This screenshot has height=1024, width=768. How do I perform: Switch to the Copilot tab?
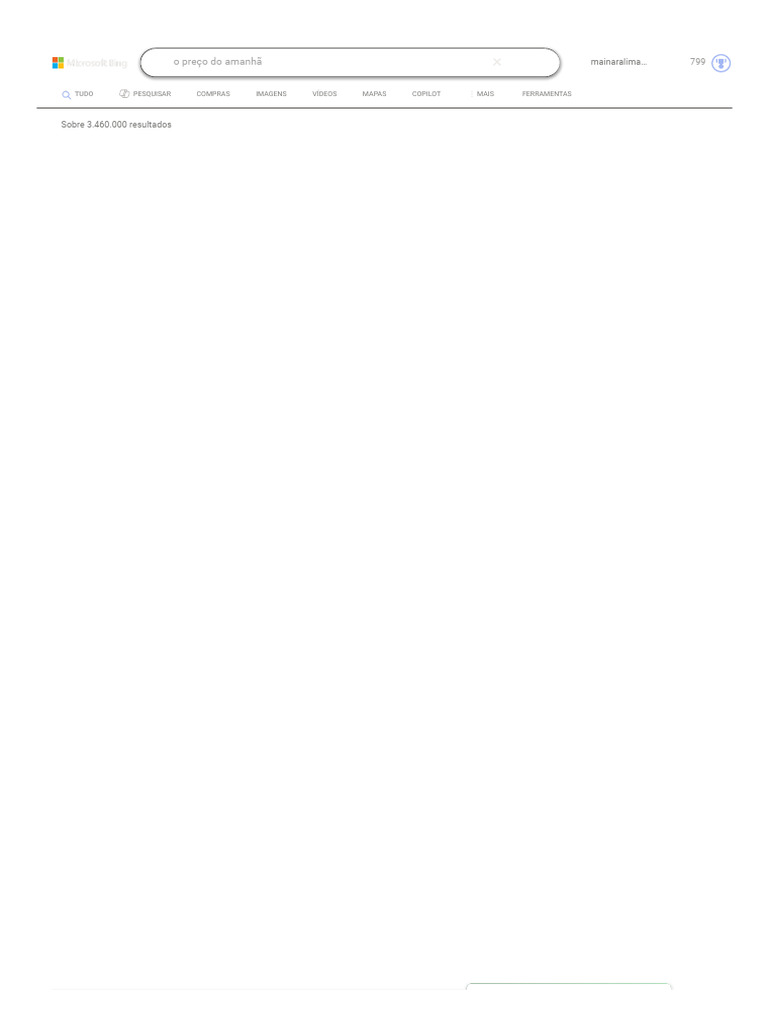[426, 94]
